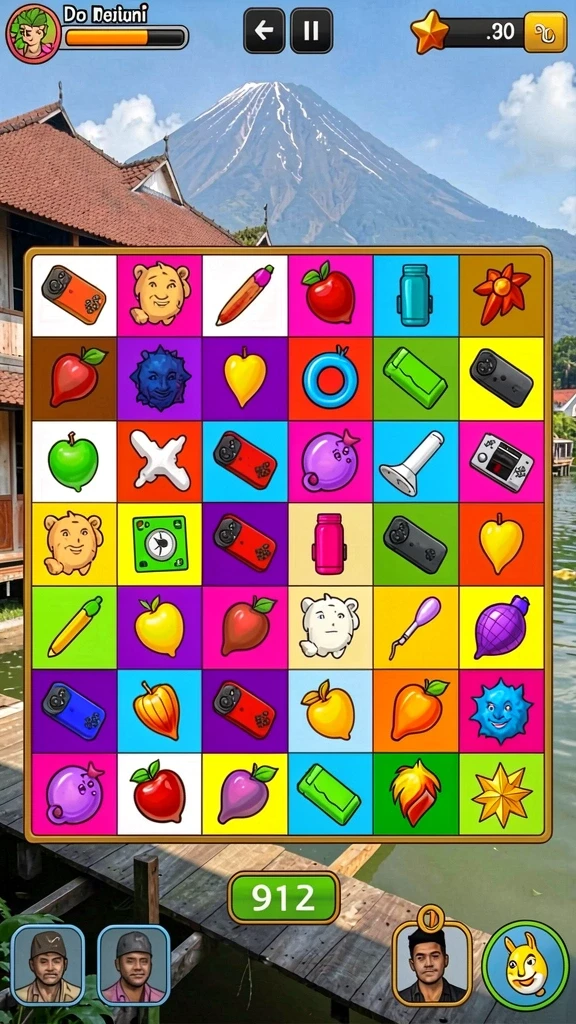Screen dimensions: 576x1024
Task: Choose the character wearing the brown cap
Action: [x=48, y=966]
